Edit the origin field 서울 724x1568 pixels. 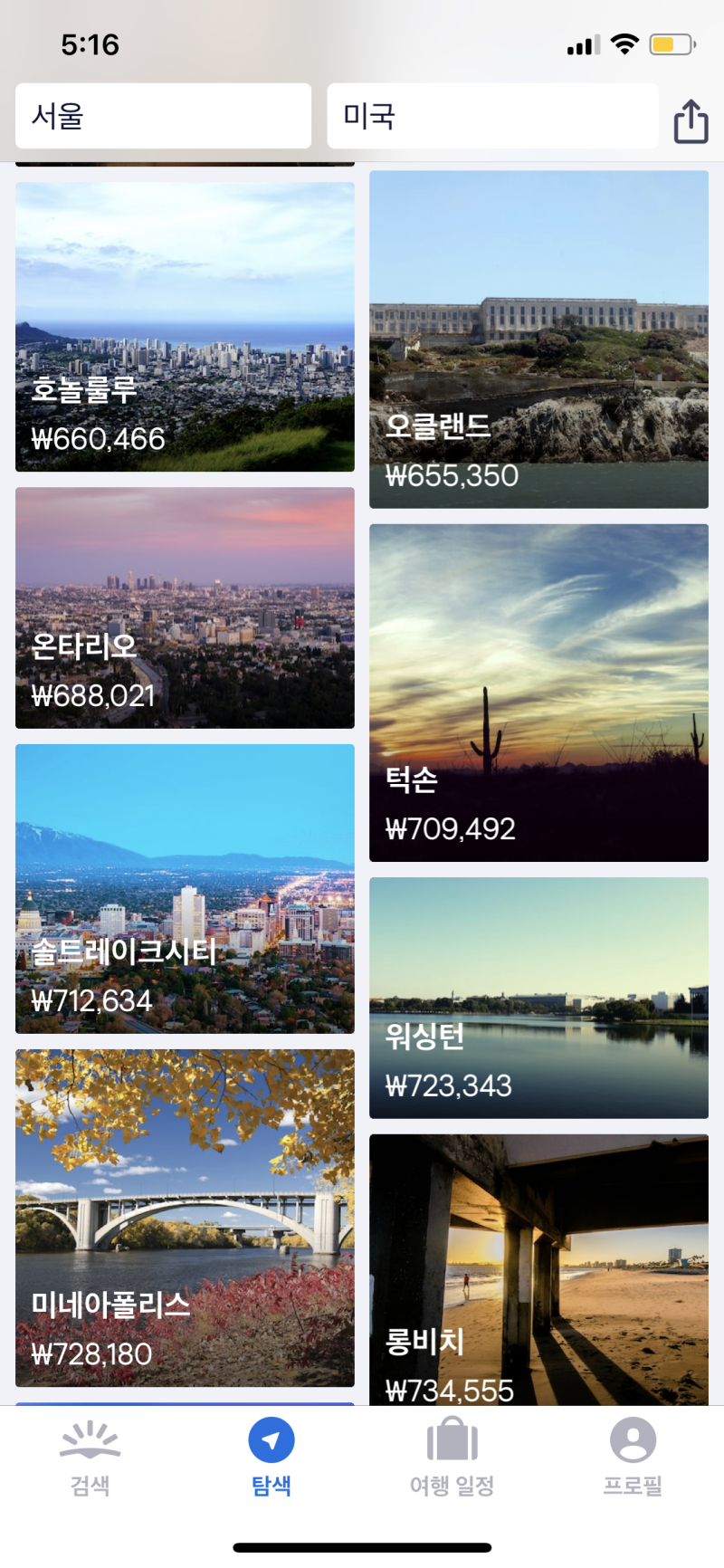pos(163,116)
